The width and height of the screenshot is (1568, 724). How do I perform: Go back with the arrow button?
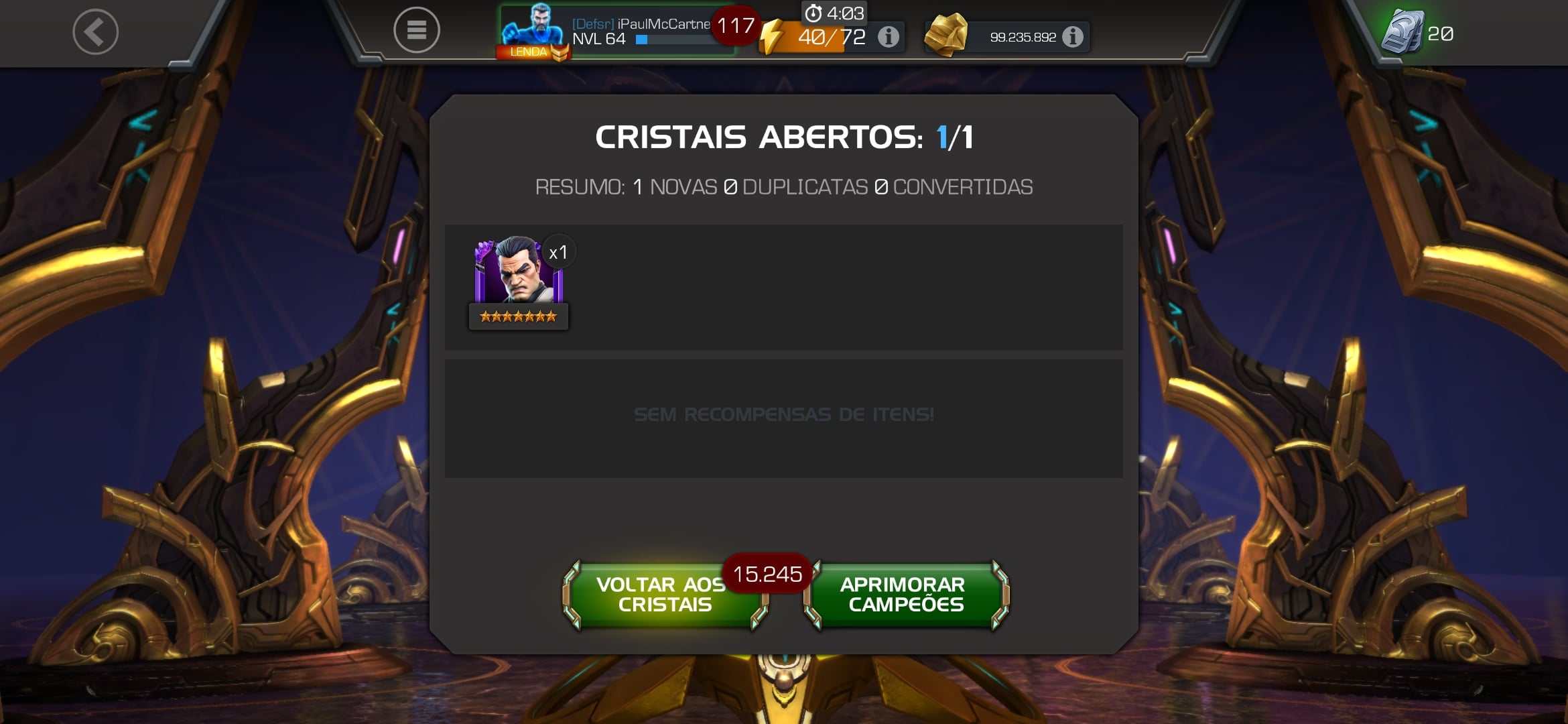pos(95,32)
